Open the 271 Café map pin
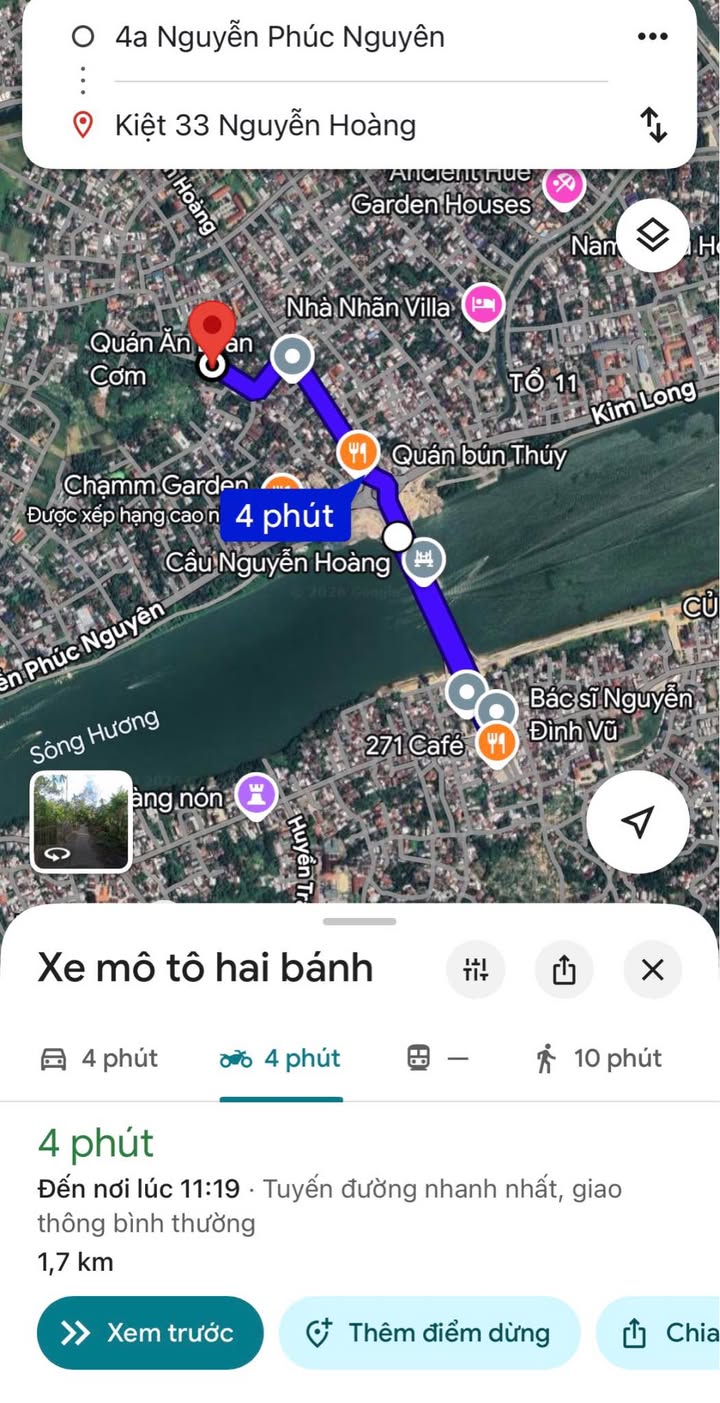Image resolution: width=720 pixels, height=1403 pixels. (x=497, y=743)
